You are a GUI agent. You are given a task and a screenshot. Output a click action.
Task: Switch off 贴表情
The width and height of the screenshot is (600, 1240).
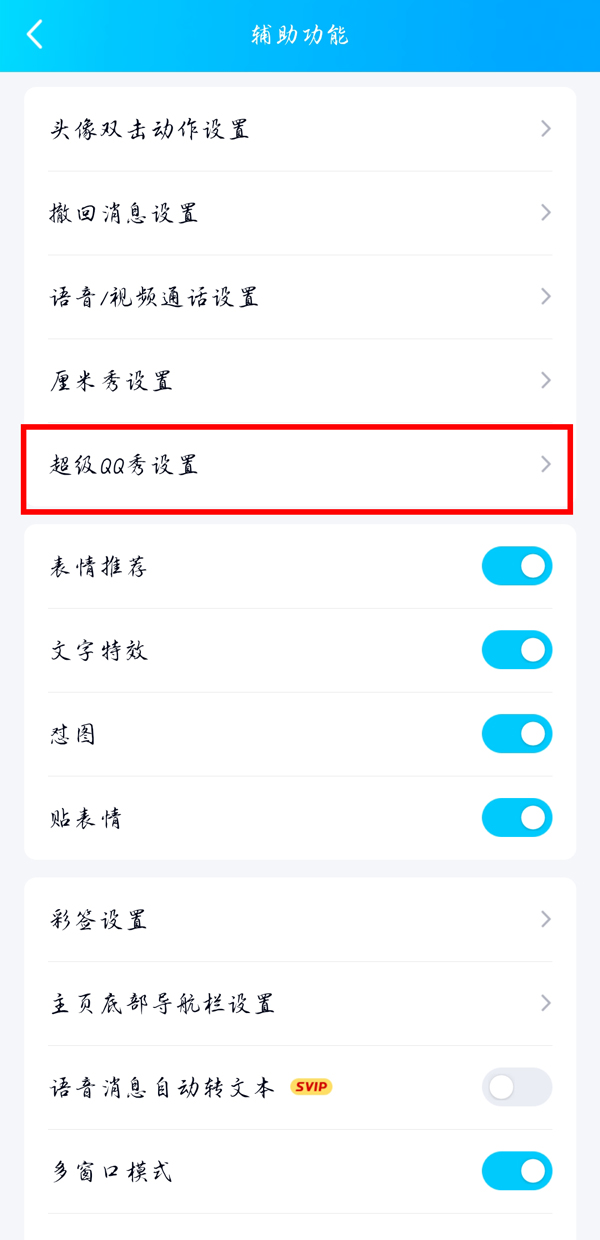coord(516,818)
